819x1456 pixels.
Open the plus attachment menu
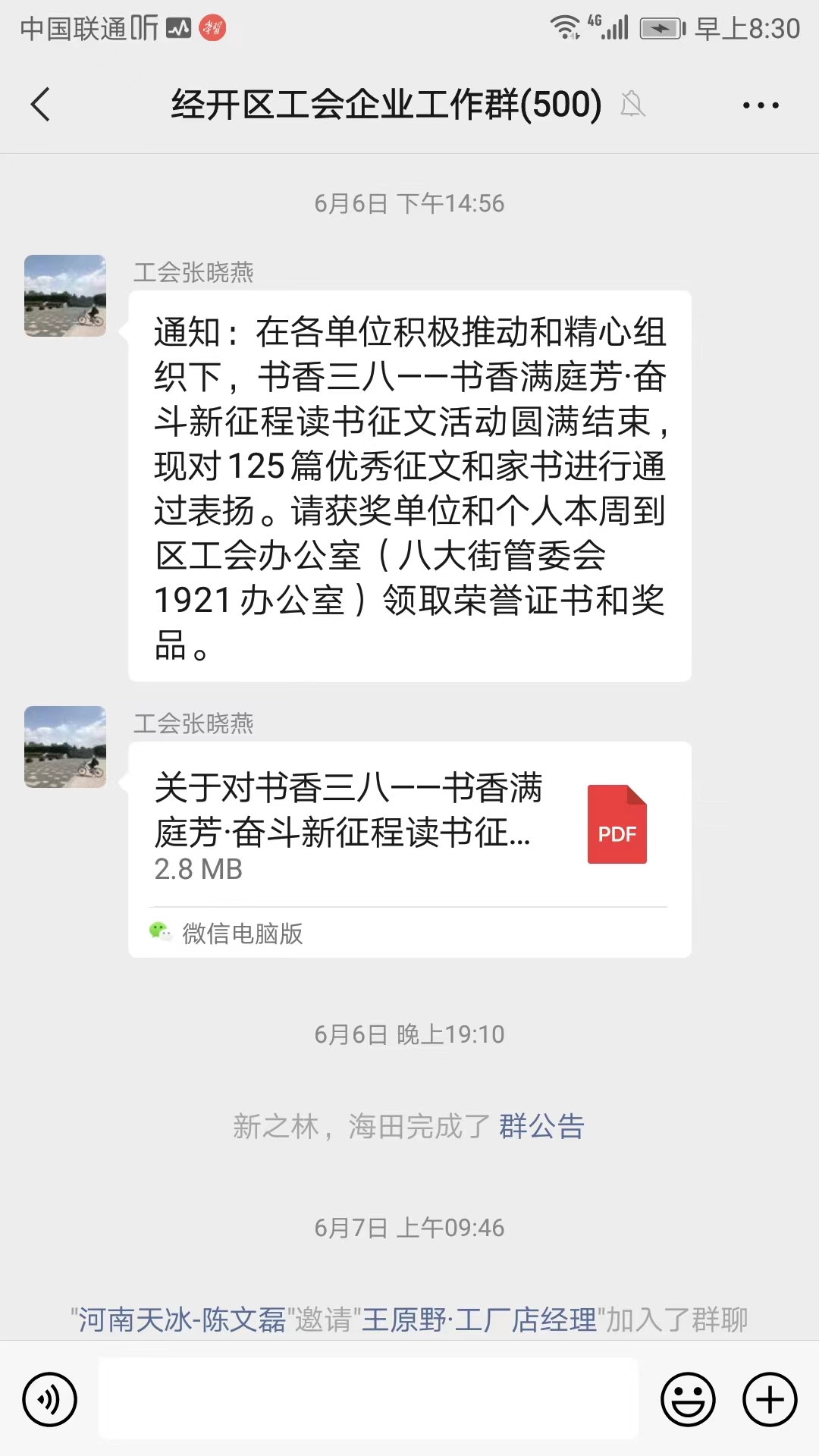tap(770, 1399)
